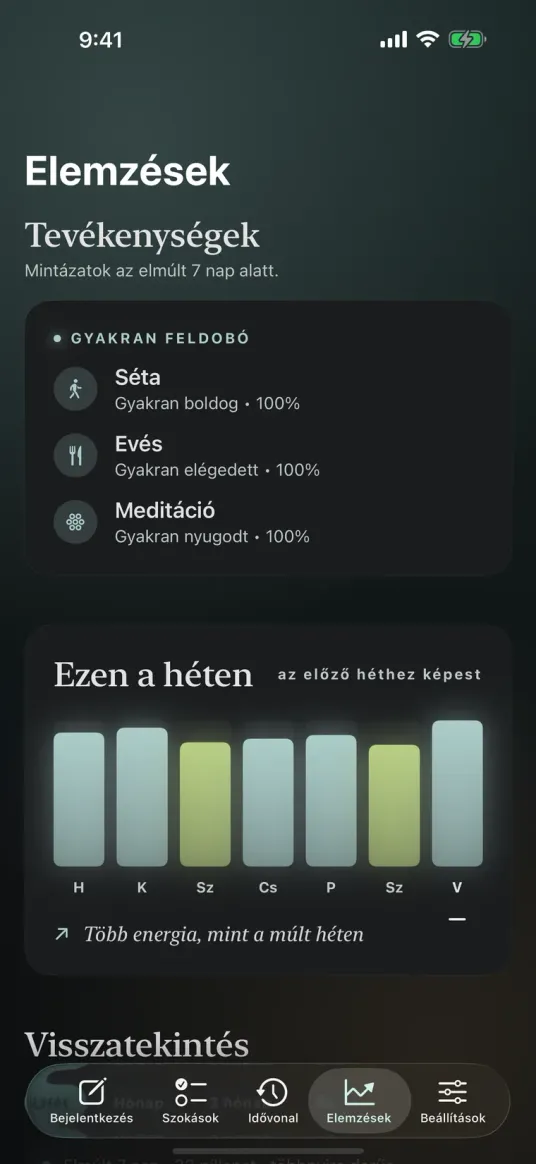Viewport: 536px width, 1164px height.
Task: Select the K bar in the chart
Action: click(x=142, y=797)
